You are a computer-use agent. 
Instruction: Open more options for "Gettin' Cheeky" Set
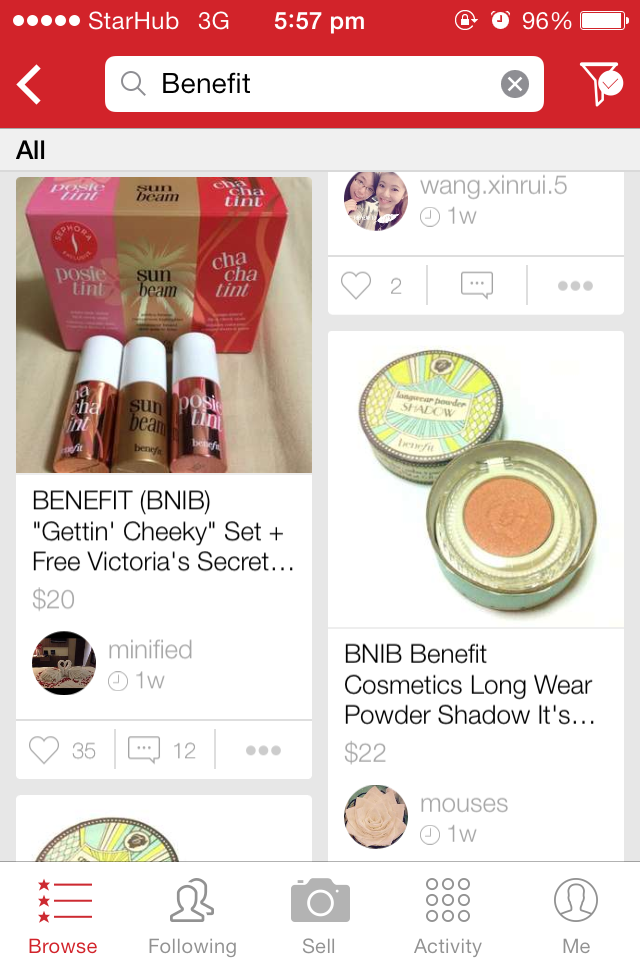tap(263, 750)
